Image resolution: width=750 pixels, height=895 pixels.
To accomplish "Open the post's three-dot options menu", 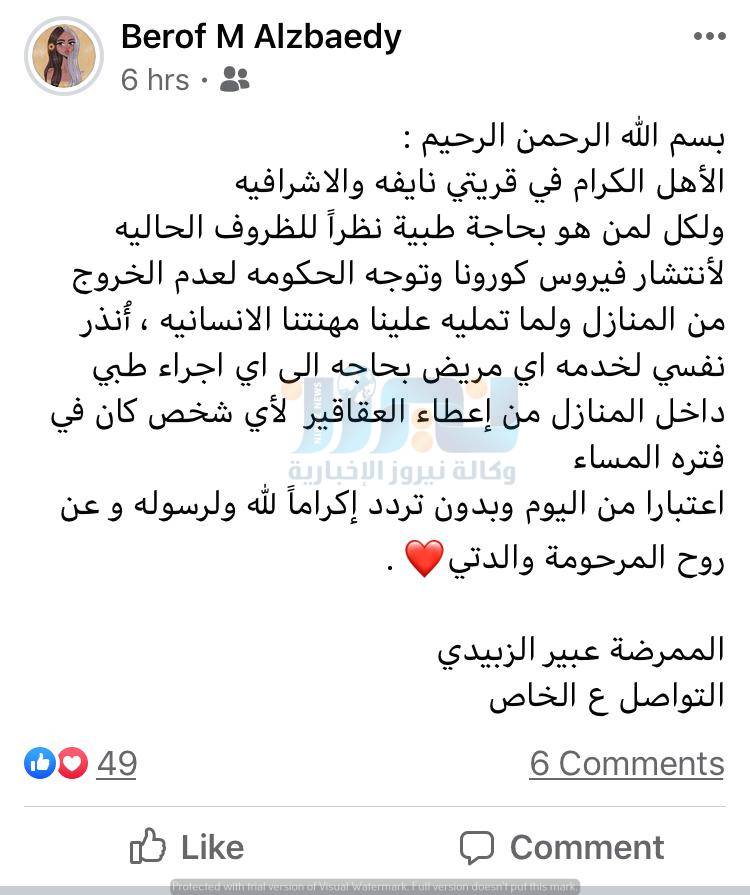I will tap(709, 37).
